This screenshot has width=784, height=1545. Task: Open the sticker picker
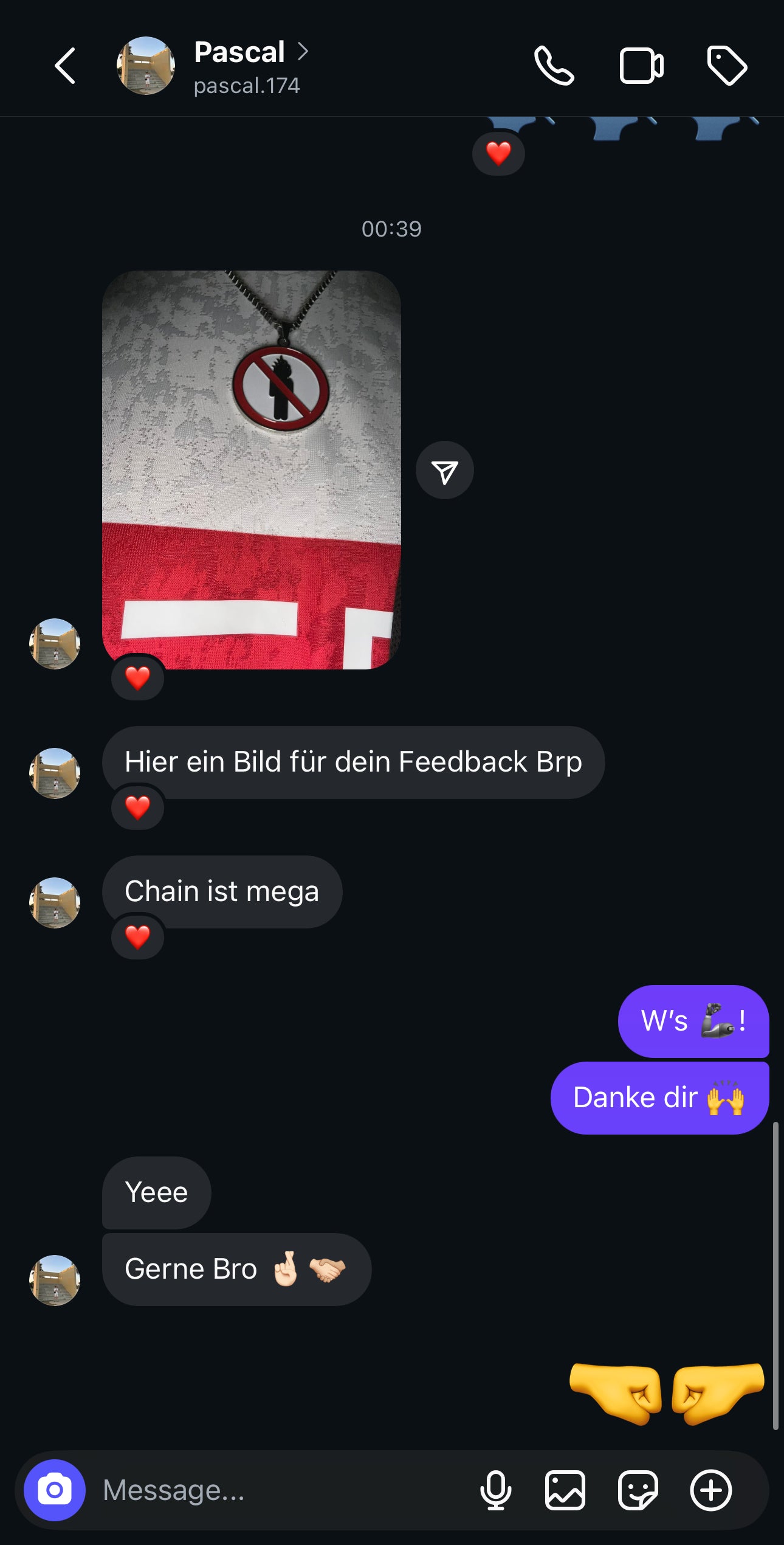pyautogui.click(x=638, y=1490)
